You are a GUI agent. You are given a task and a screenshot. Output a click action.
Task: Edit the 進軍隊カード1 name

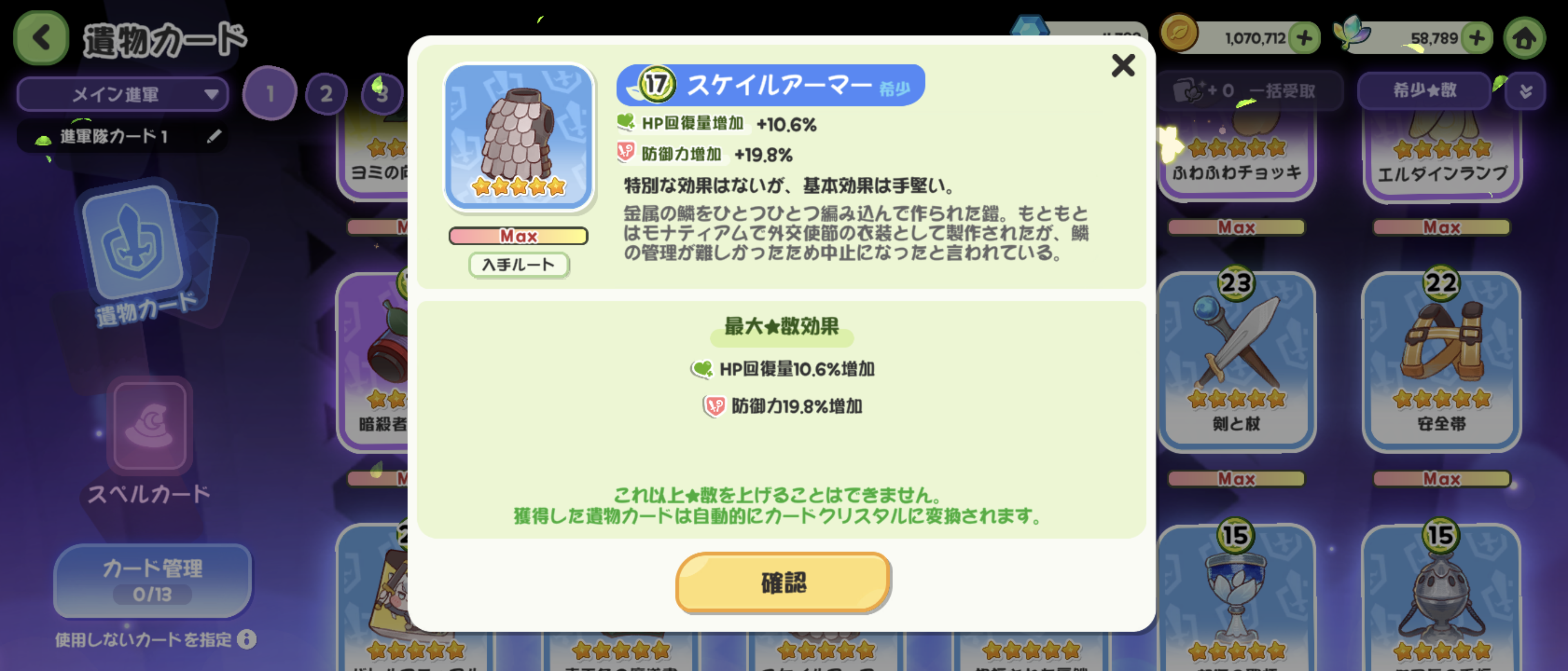click(214, 136)
